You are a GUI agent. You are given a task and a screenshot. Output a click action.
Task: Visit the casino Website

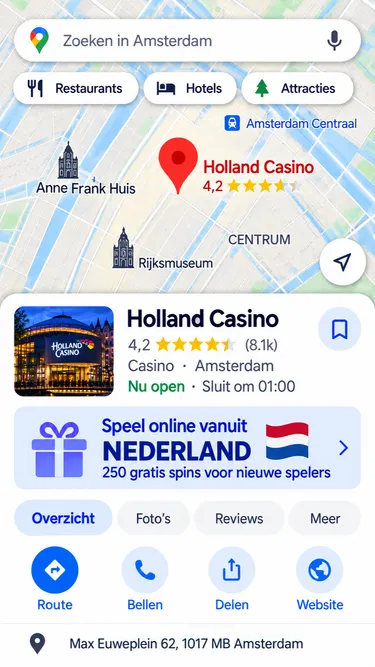click(x=320, y=579)
